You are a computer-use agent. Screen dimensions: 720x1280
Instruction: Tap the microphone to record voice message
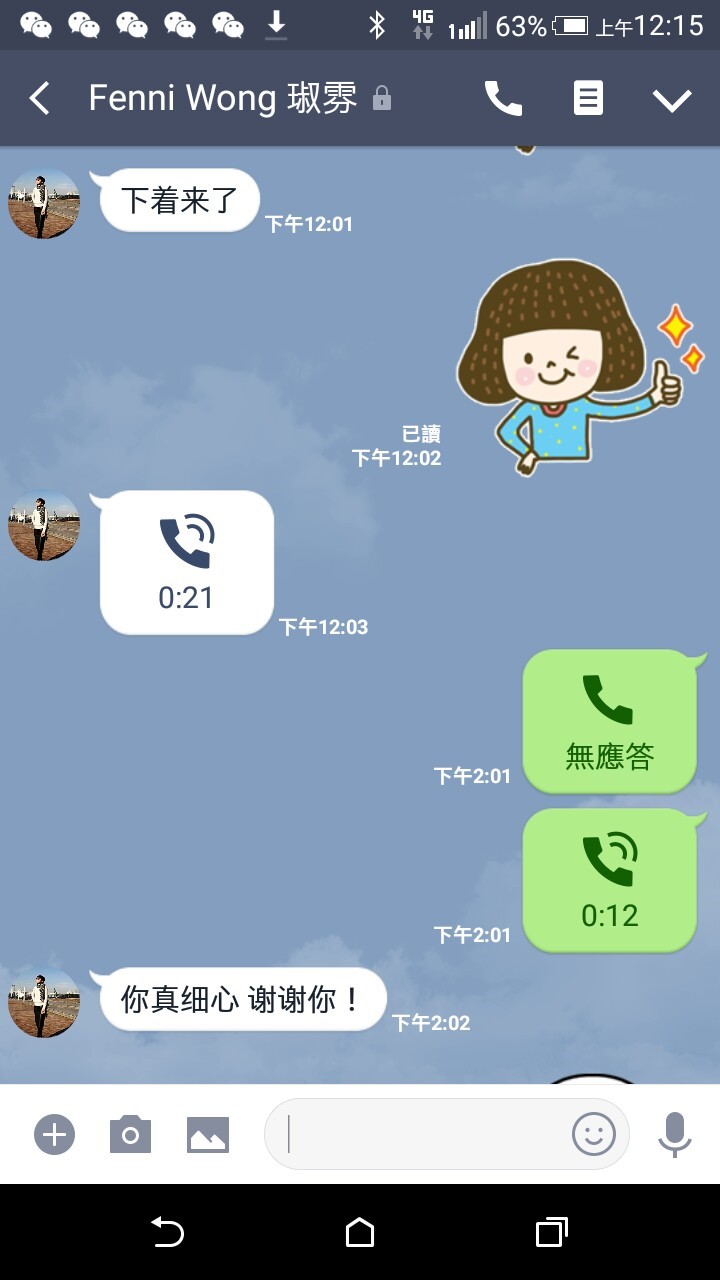pyautogui.click(x=675, y=1134)
